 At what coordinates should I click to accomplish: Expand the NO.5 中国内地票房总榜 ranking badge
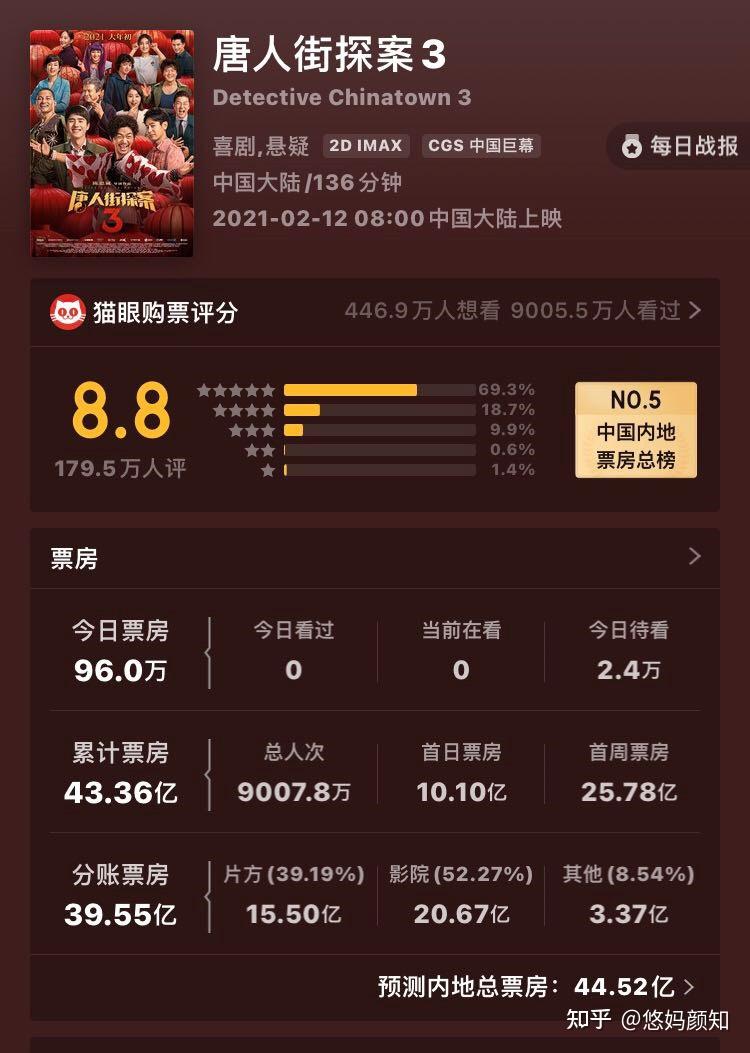coord(635,428)
